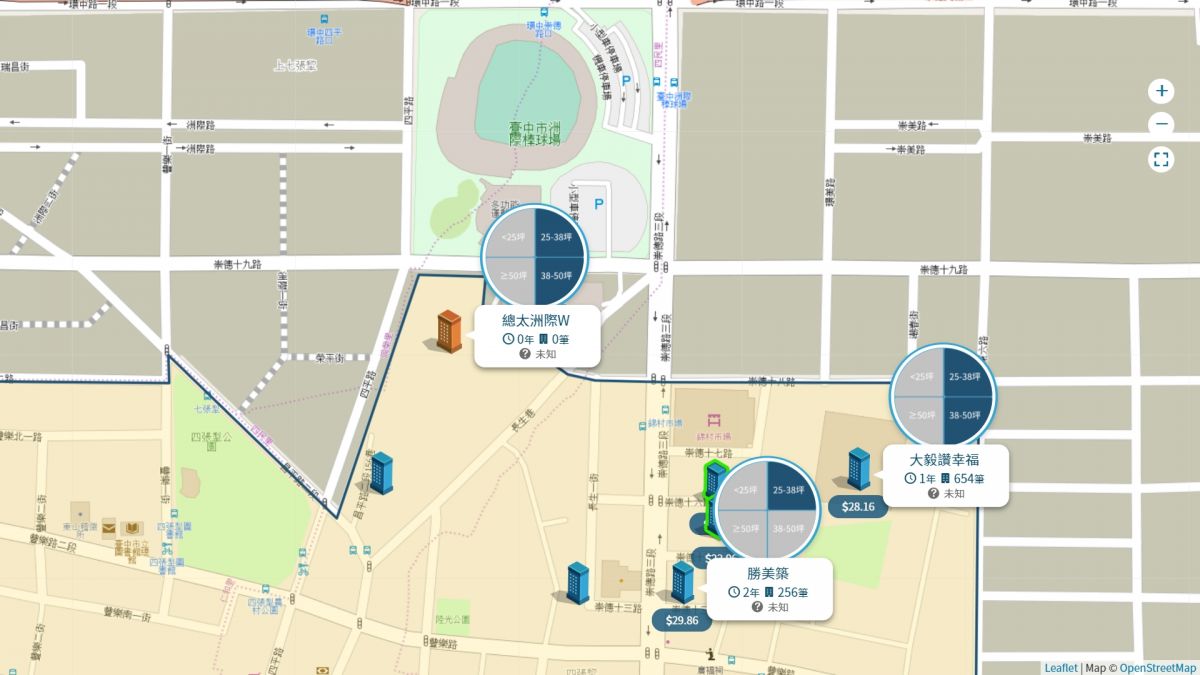Screen dimensions: 1200x675
Task: Open the Leaflet attribution link
Action: [x=1061, y=668]
